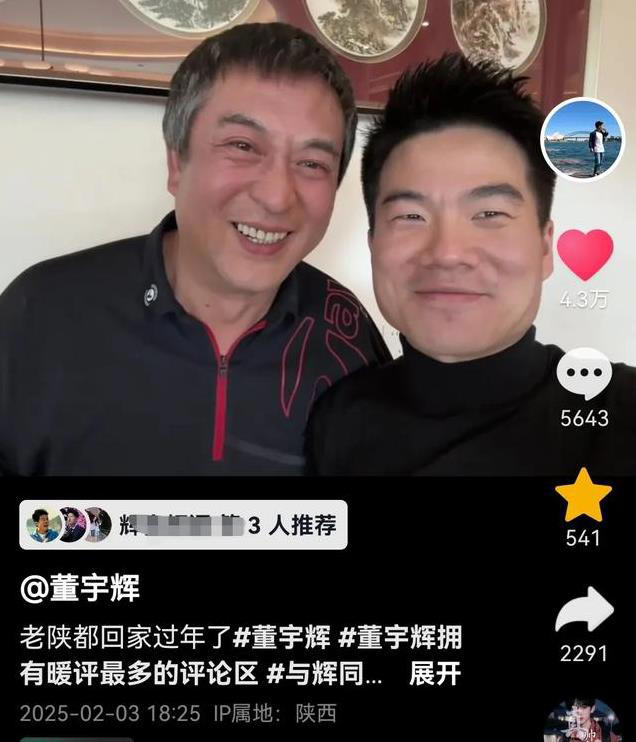Open the poster's profile avatar
Image resolution: width=636 pixels, height=742 pixels.
pyautogui.click(x=582, y=139)
